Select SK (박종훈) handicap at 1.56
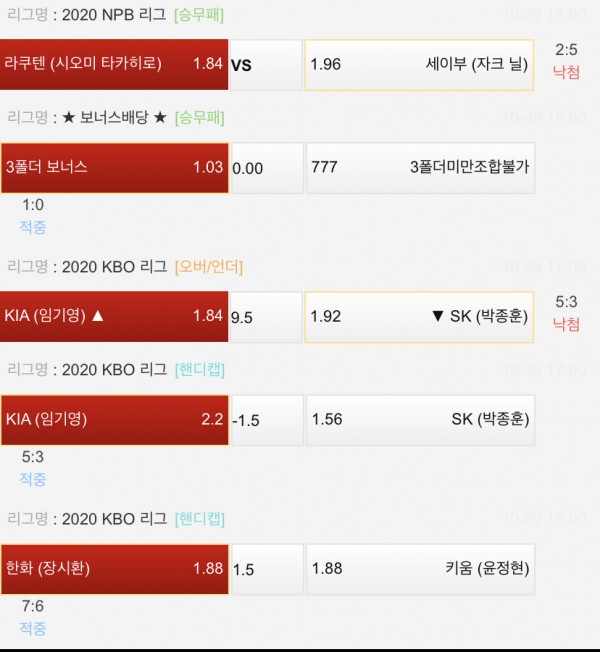Screen dimensions: 600x652 420,420
